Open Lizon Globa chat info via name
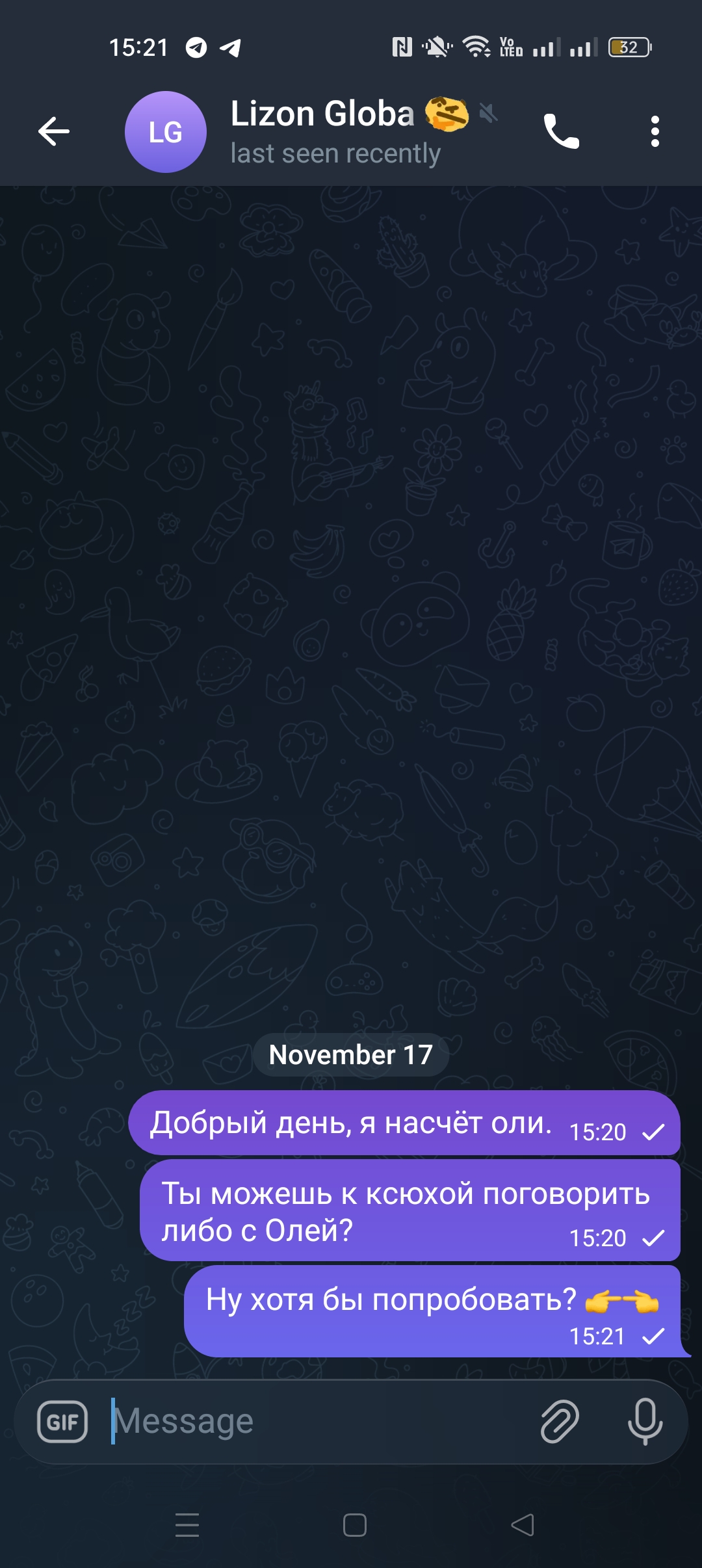The height and width of the screenshot is (1568, 702). [x=323, y=115]
